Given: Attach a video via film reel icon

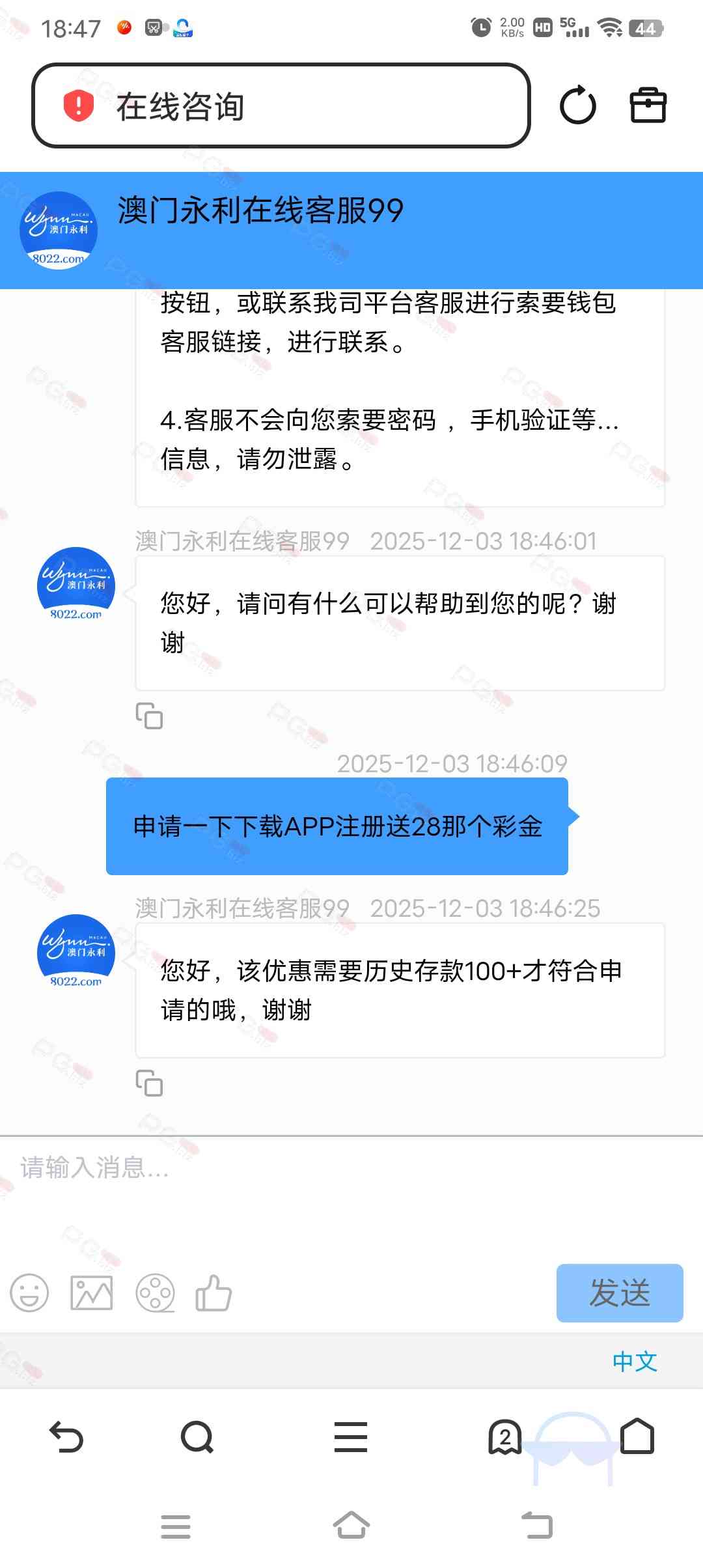Looking at the screenshot, I should point(155,1293).
